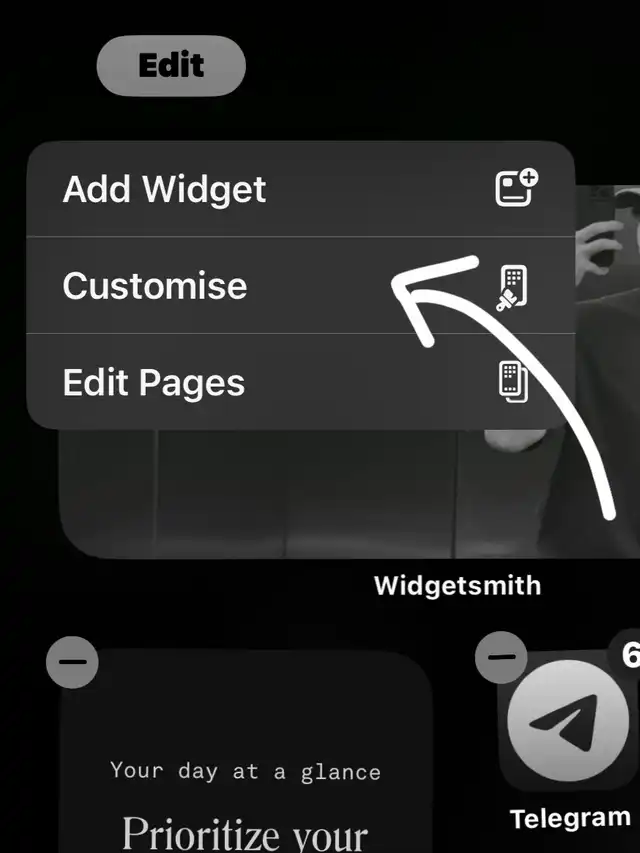This screenshot has width=640, height=853.
Task: Choose the Customise option
Action: pyautogui.click(x=300, y=286)
